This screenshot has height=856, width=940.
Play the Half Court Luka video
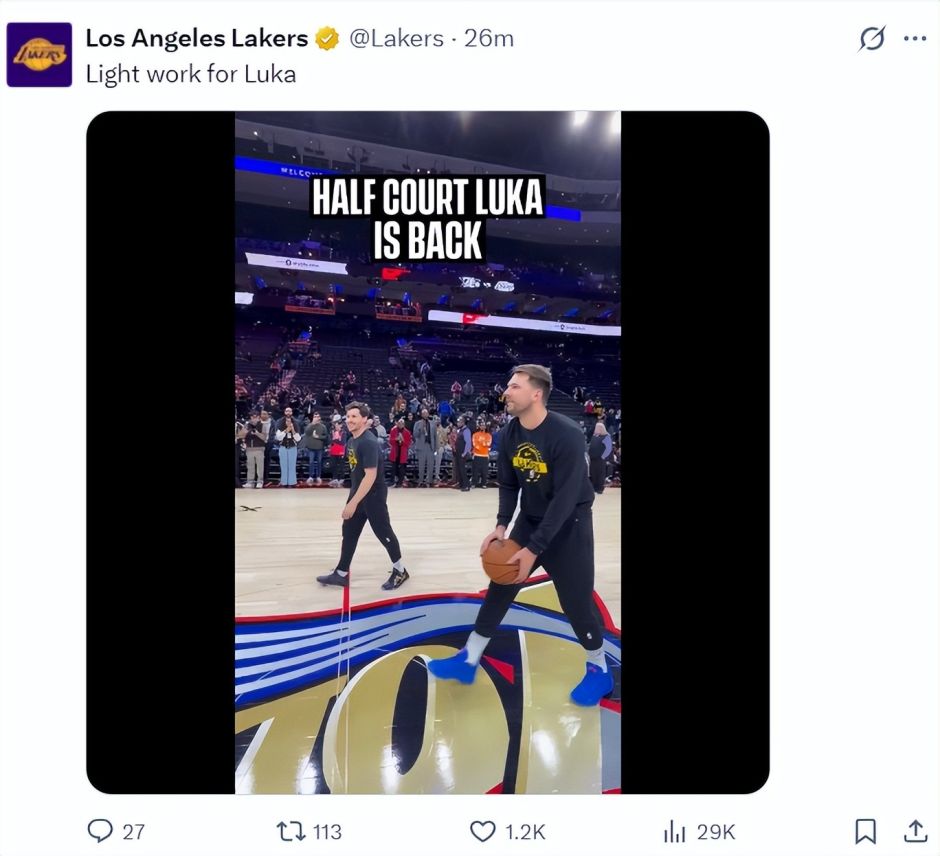click(x=427, y=452)
